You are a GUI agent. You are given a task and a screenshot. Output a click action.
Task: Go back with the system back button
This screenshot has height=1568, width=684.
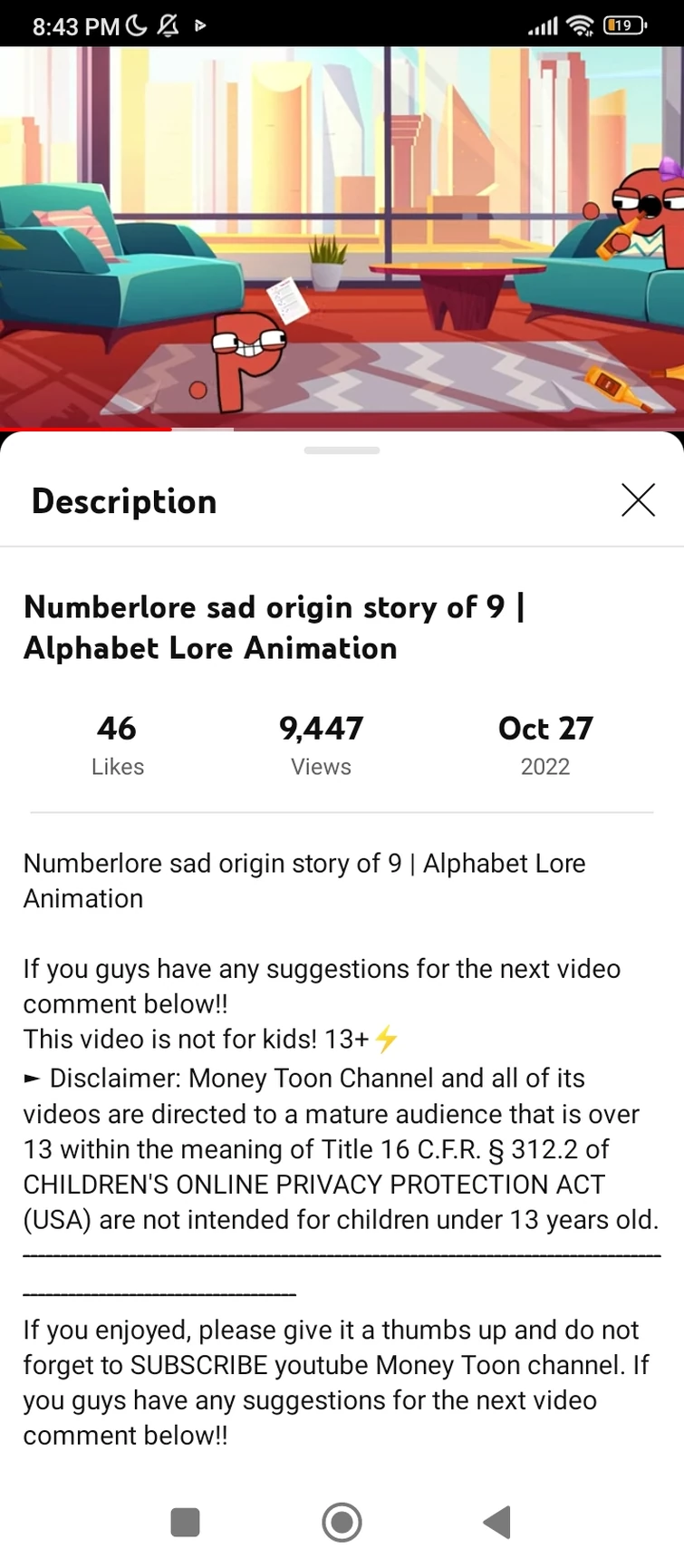497,1522
